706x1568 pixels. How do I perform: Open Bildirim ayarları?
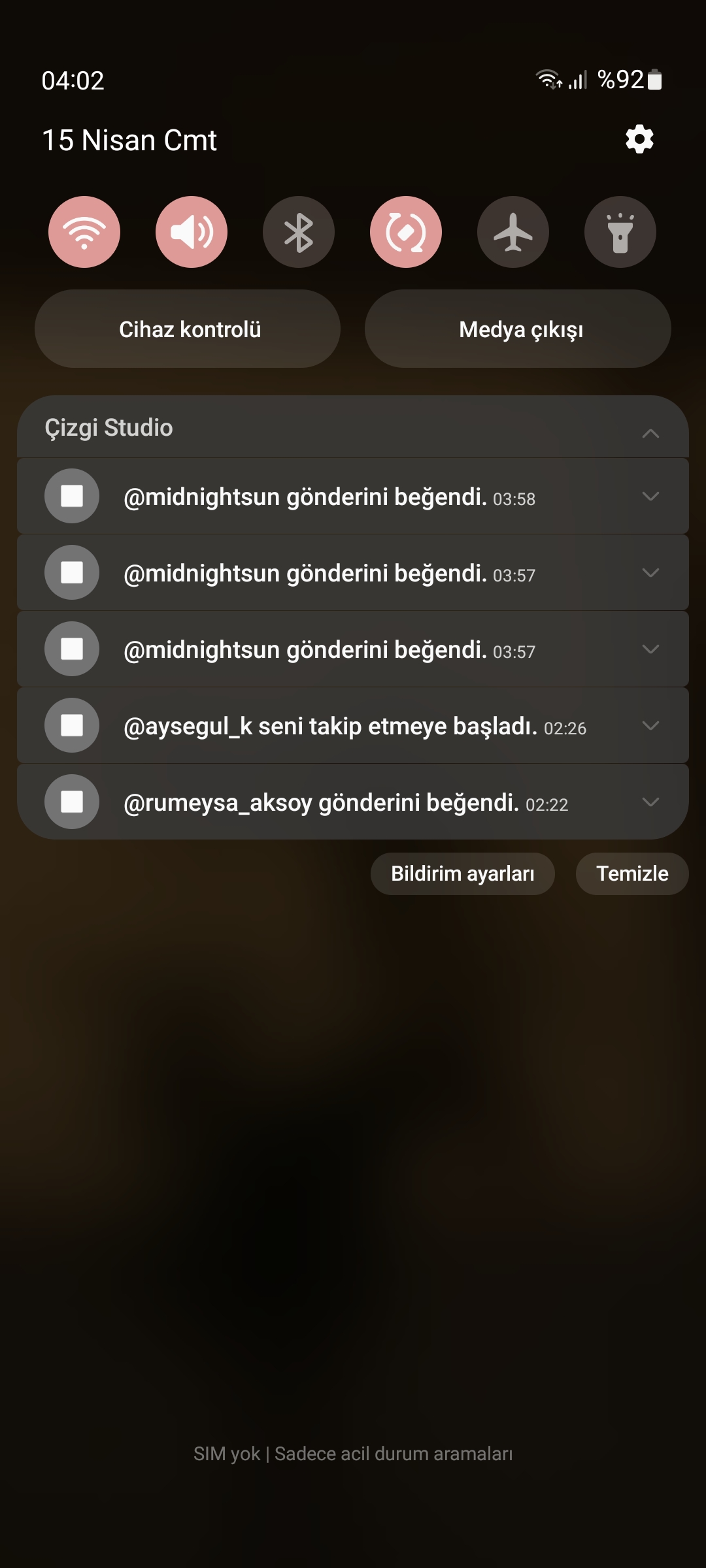click(x=463, y=874)
